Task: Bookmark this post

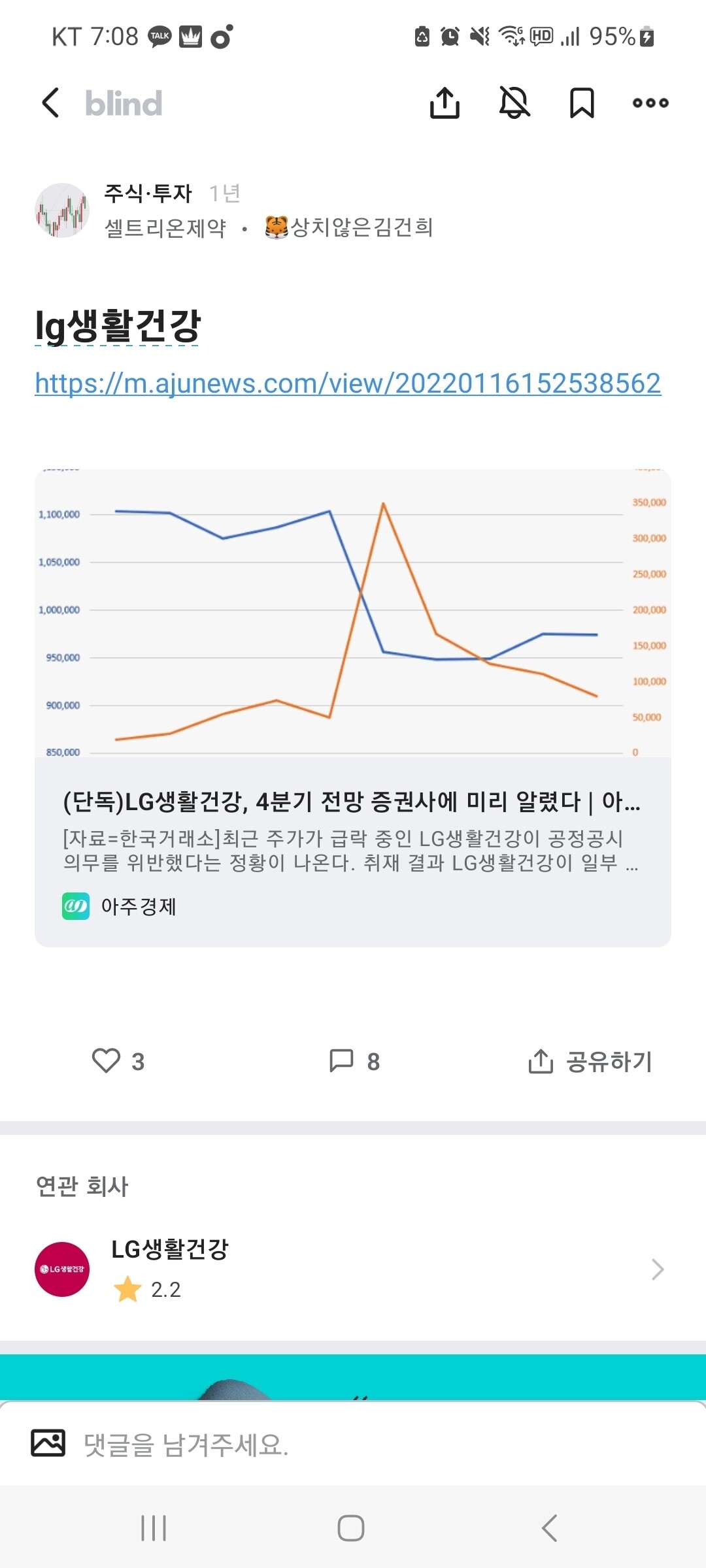Action: (582, 103)
